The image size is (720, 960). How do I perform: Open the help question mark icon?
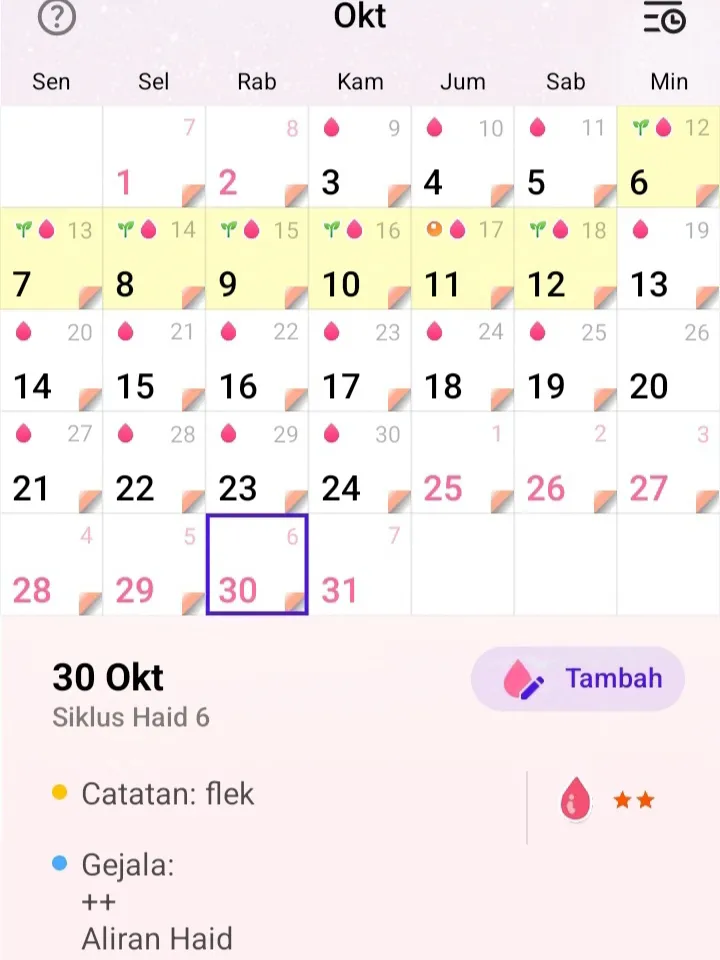[x=56, y=17]
